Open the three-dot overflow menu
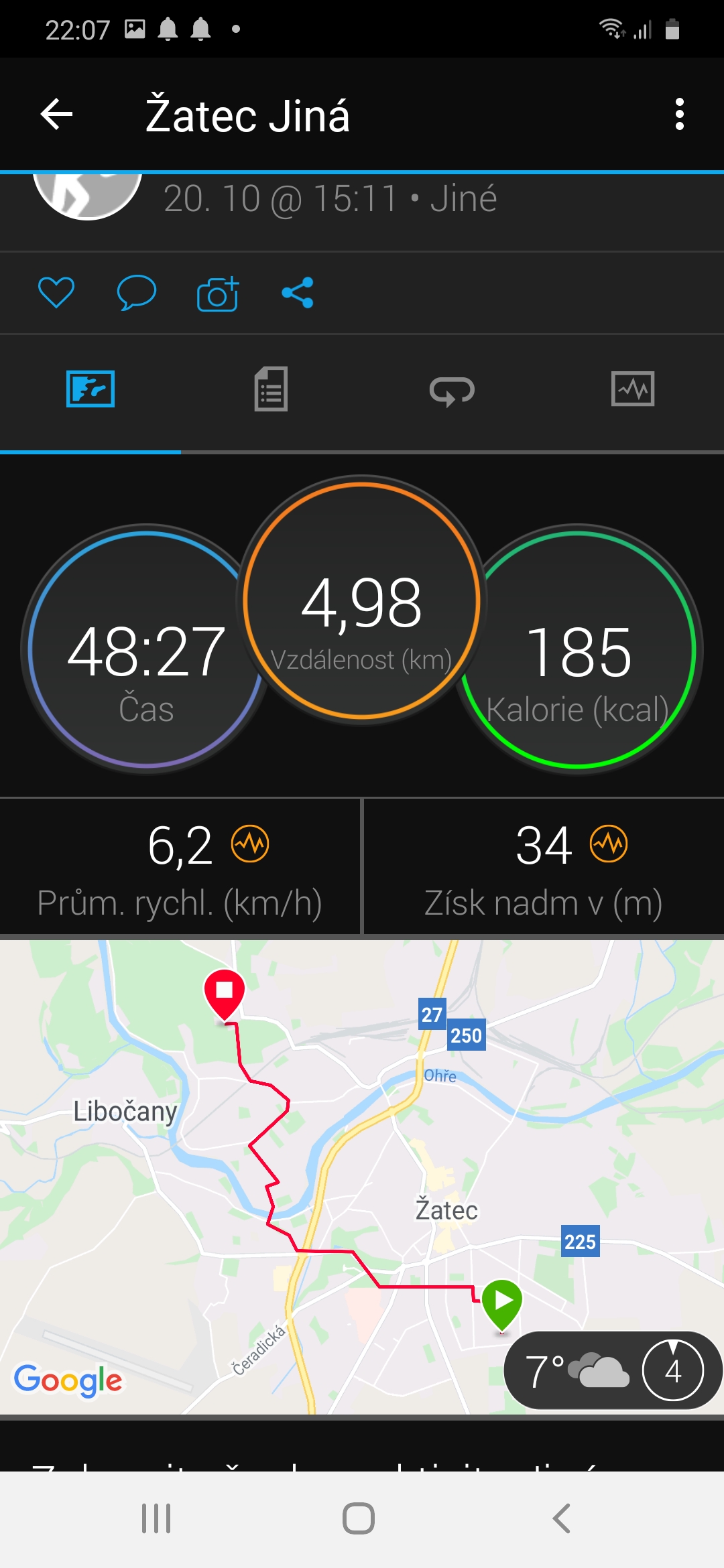This screenshot has height=1568, width=724. click(679, 115)
